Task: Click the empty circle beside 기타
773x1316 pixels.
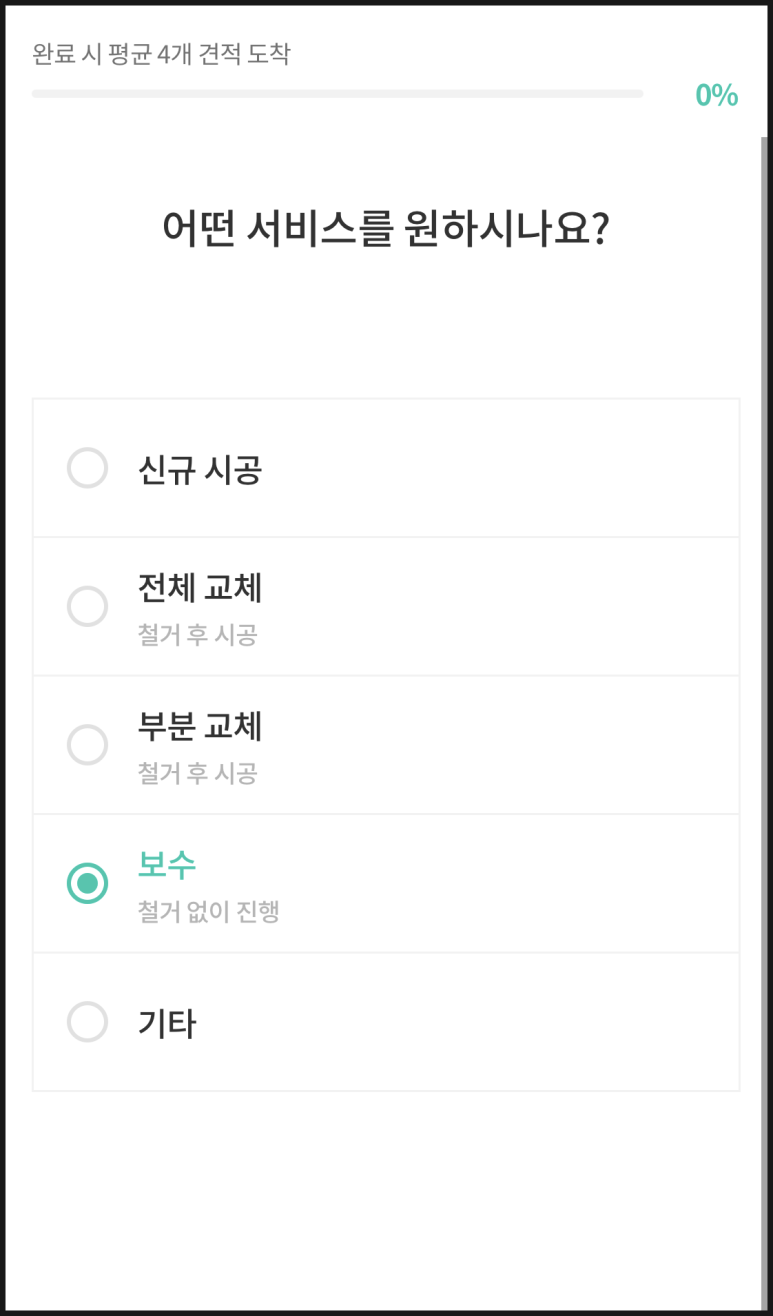Action: (87, 1022)
